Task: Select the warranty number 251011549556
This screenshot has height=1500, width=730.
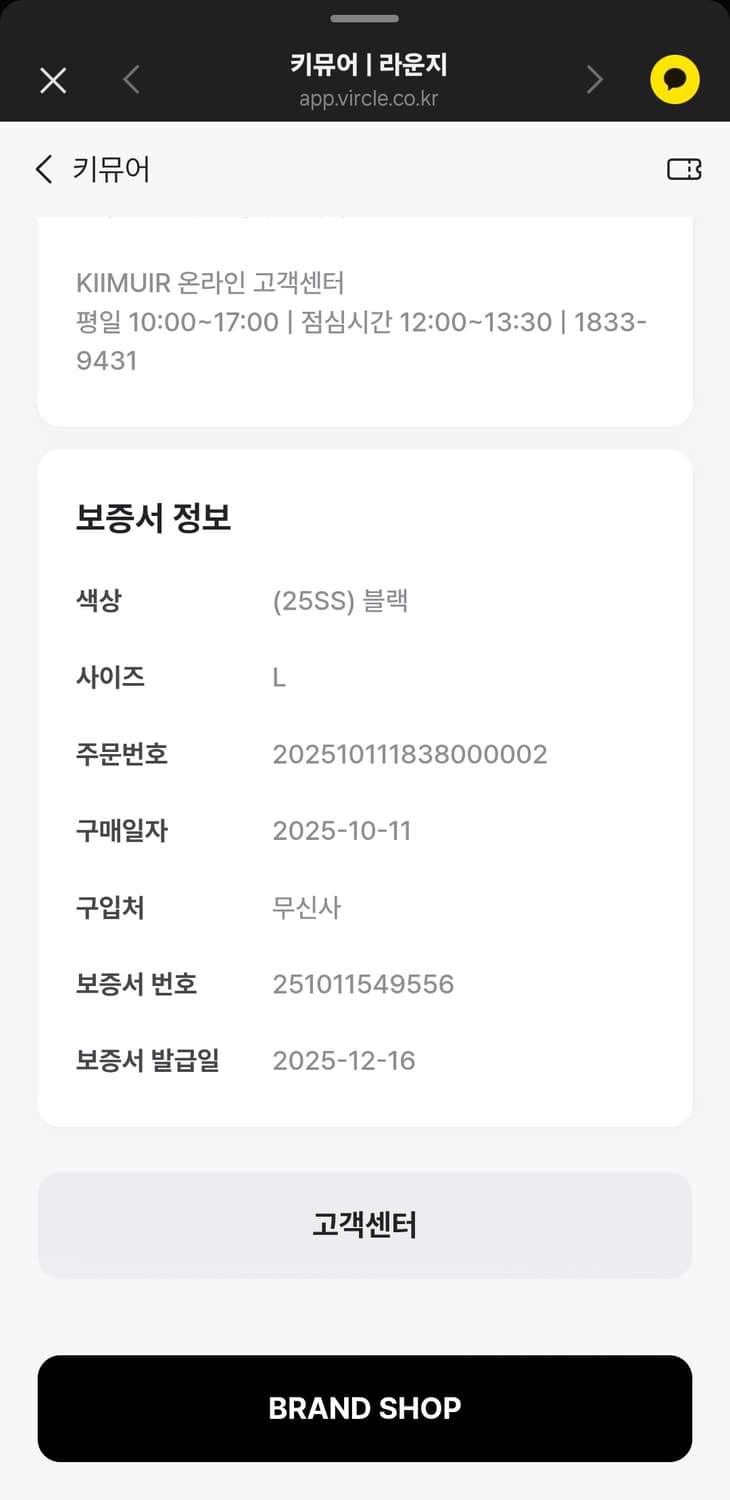Action: (x=364, y=984)
